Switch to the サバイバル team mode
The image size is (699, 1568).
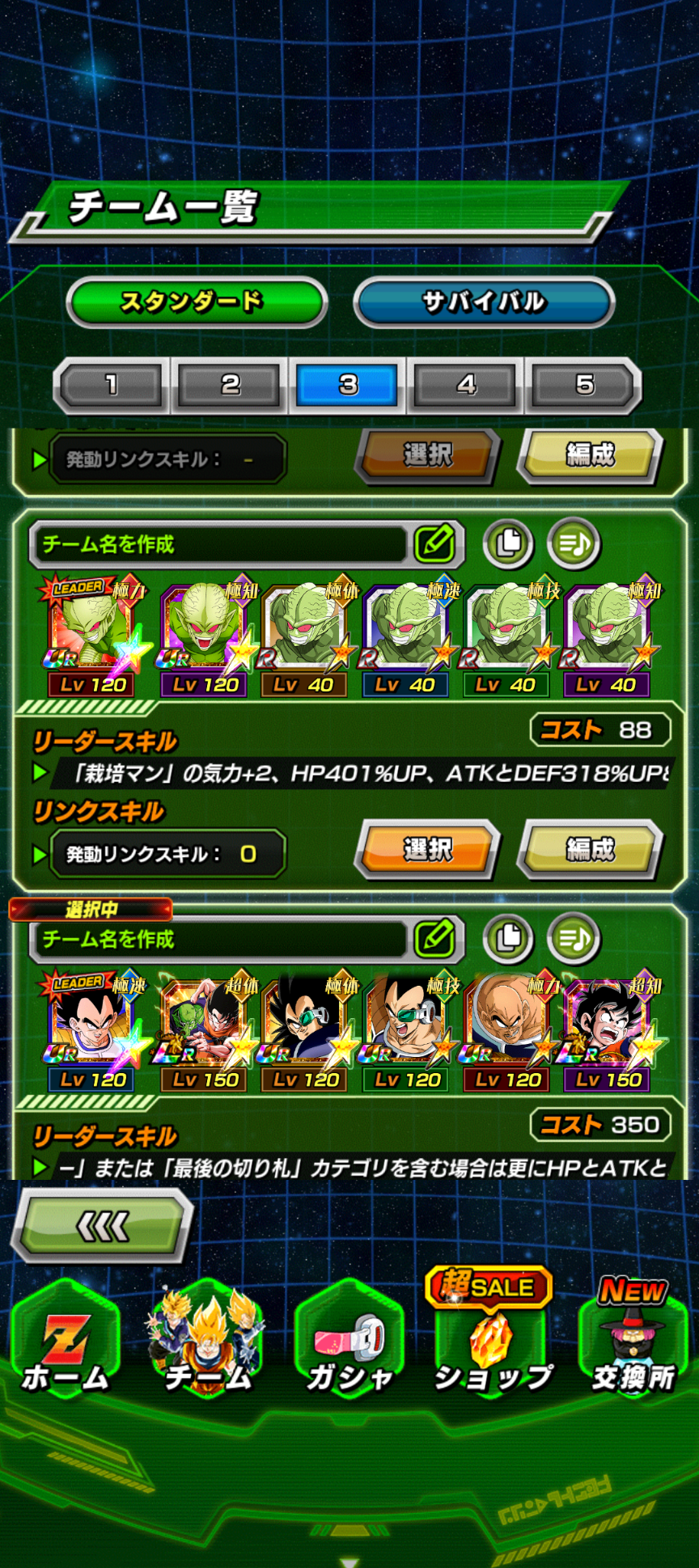click(484, 302)
